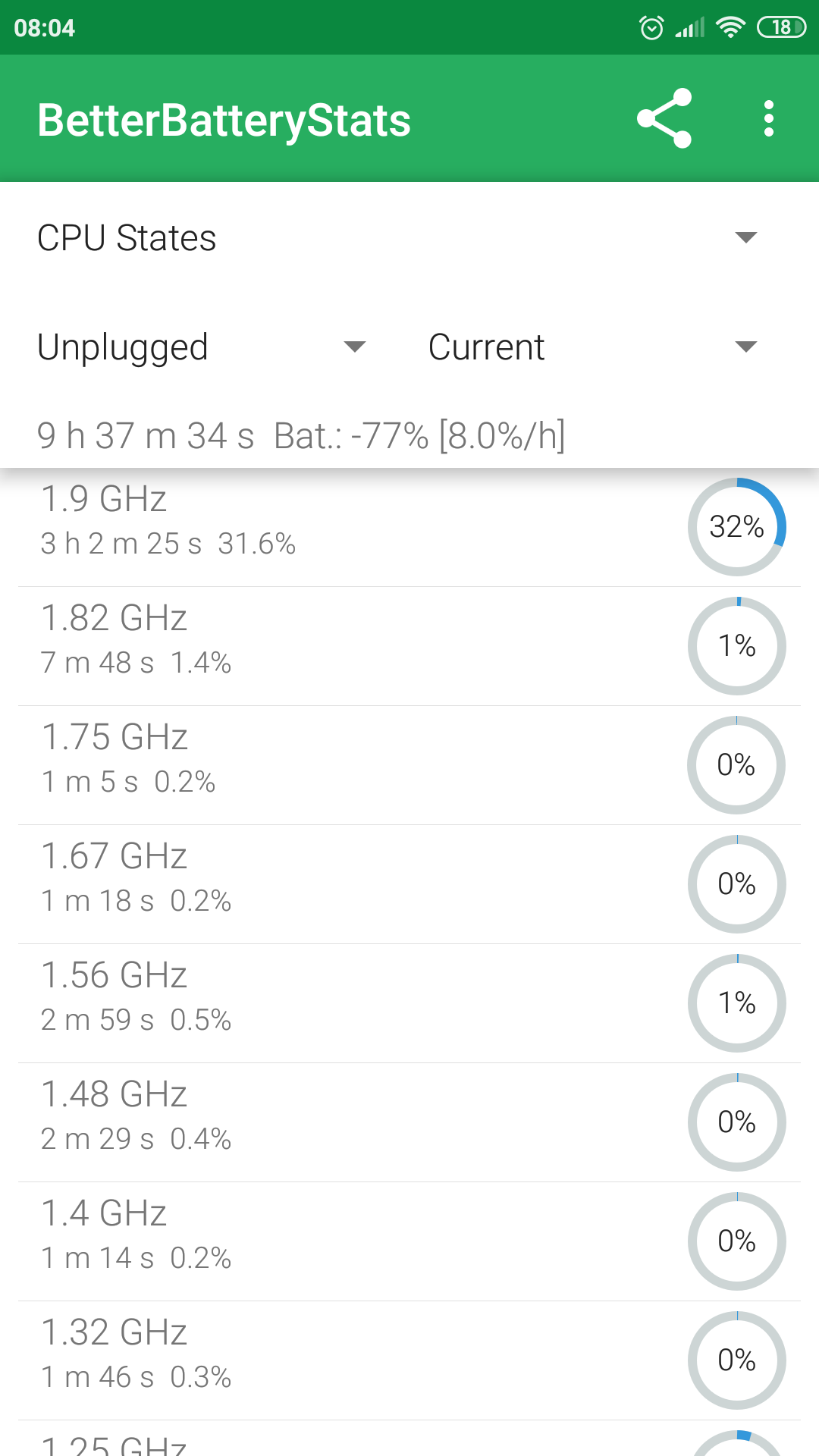
Task: Select the 1.9 GHz row
Action: point(409,527)
